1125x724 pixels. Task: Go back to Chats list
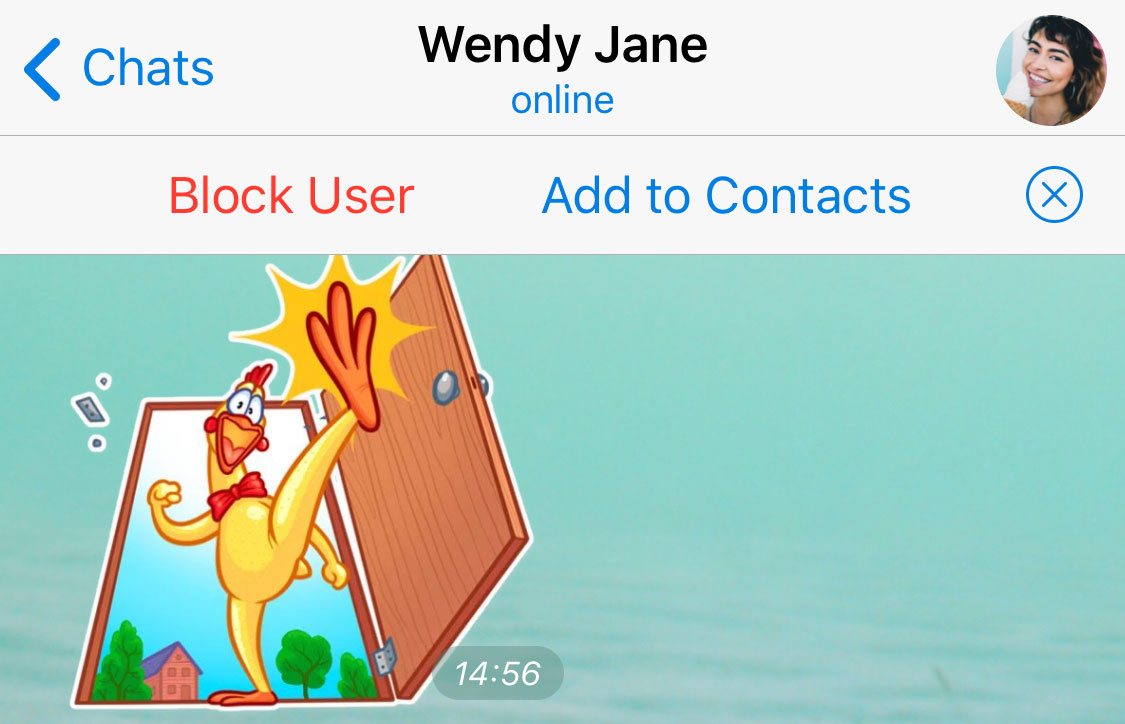coord(119,69)
